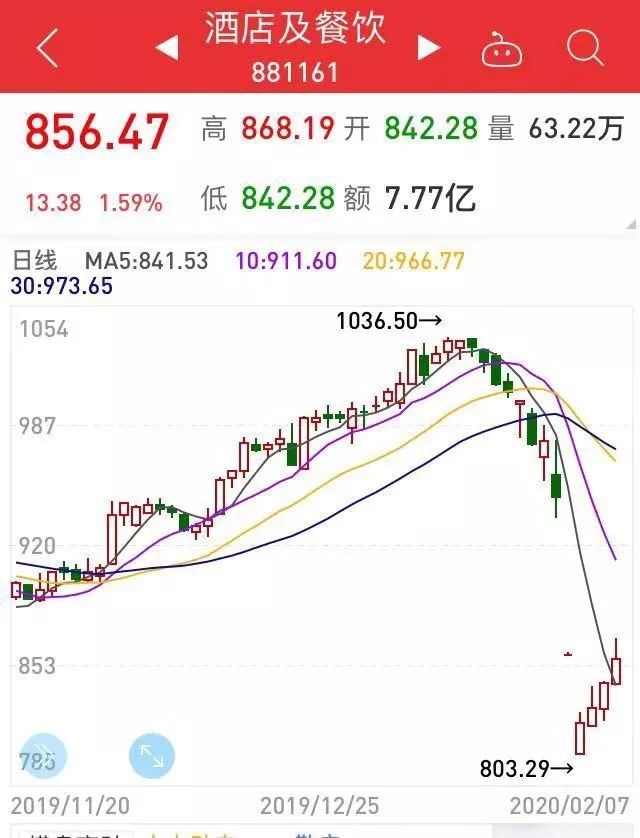The width and height of the screenshot is (640, 838).
Task: Open the search magnifier
Action: click(x=585, y=48)
